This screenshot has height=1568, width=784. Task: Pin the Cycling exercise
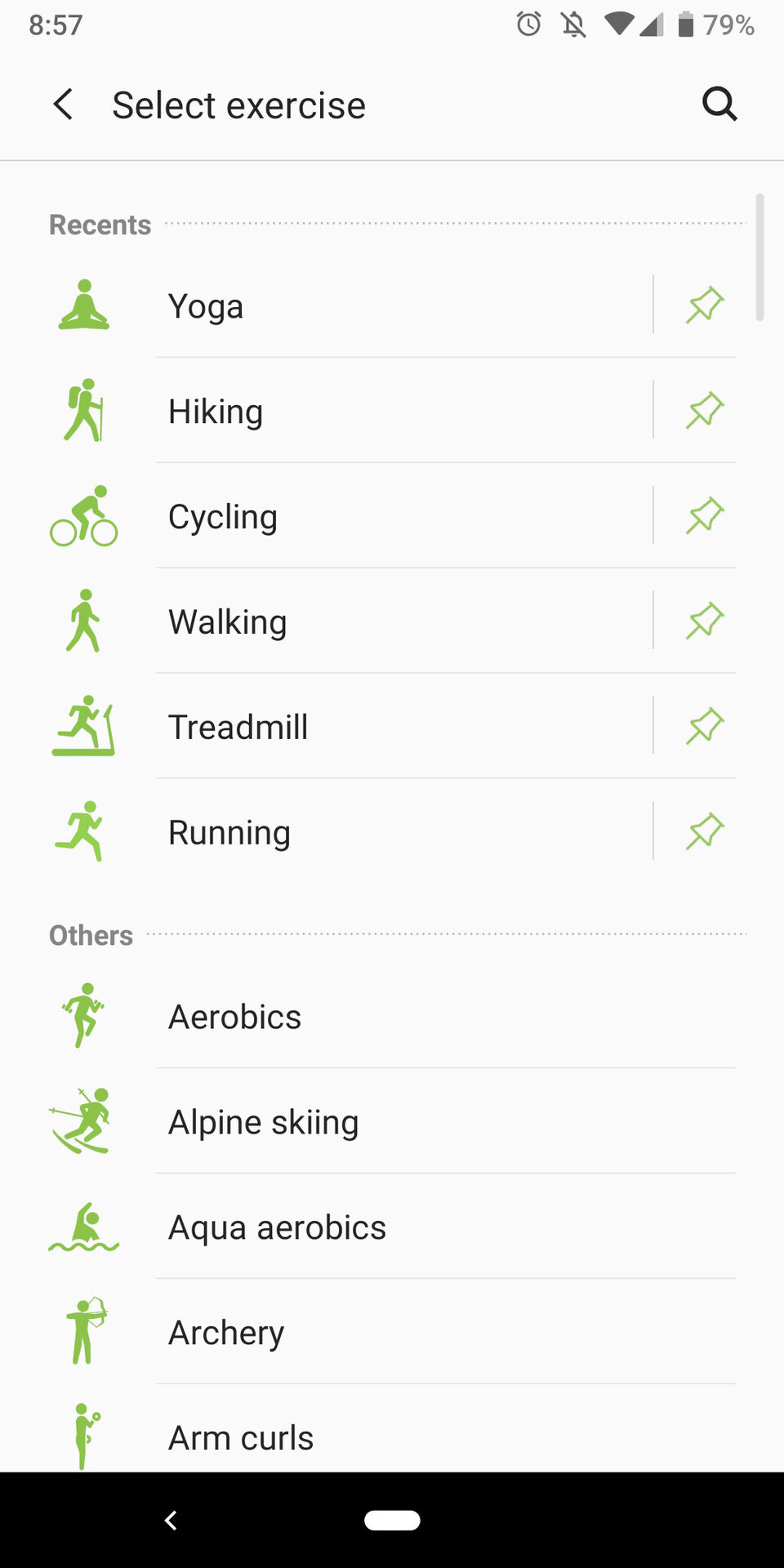click(x=704, y=515)
